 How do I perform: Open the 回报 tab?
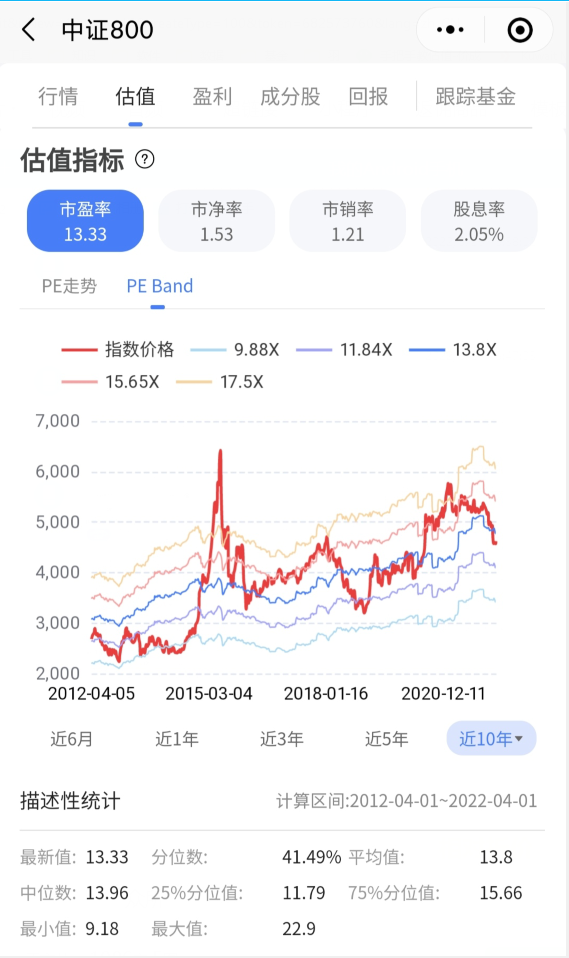tap(368, 97)
